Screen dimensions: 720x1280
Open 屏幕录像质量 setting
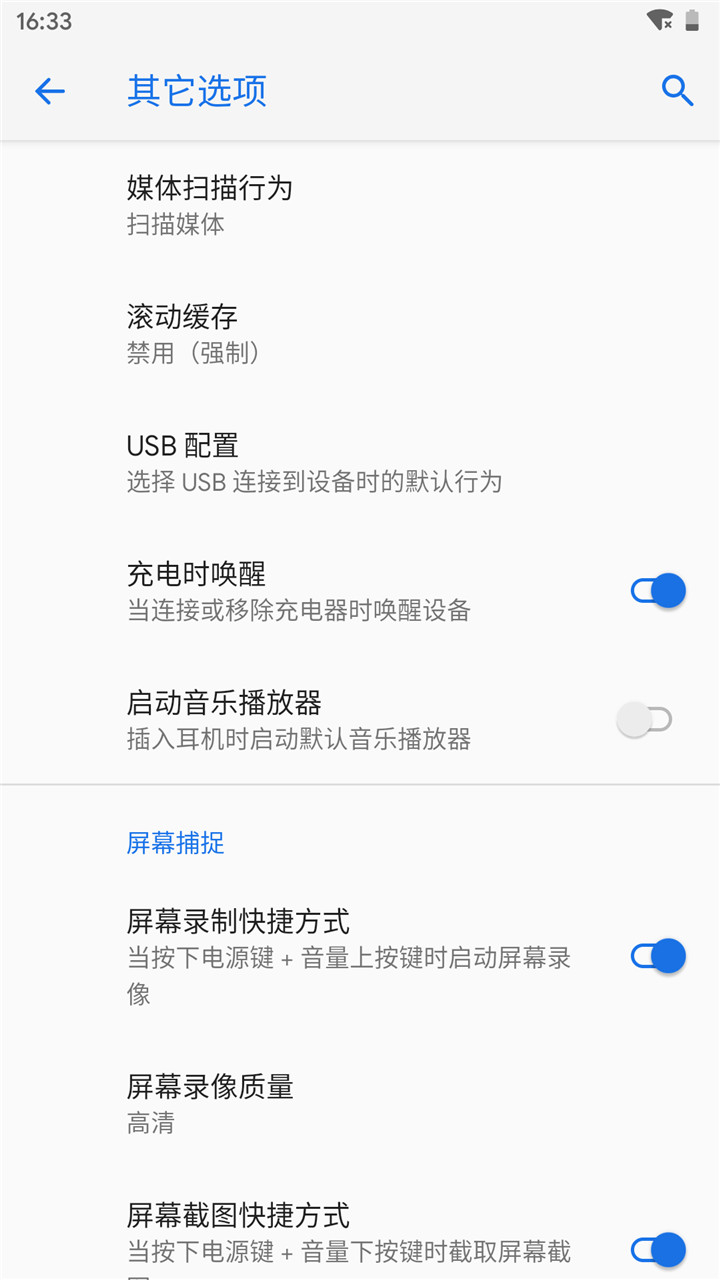210,1103
